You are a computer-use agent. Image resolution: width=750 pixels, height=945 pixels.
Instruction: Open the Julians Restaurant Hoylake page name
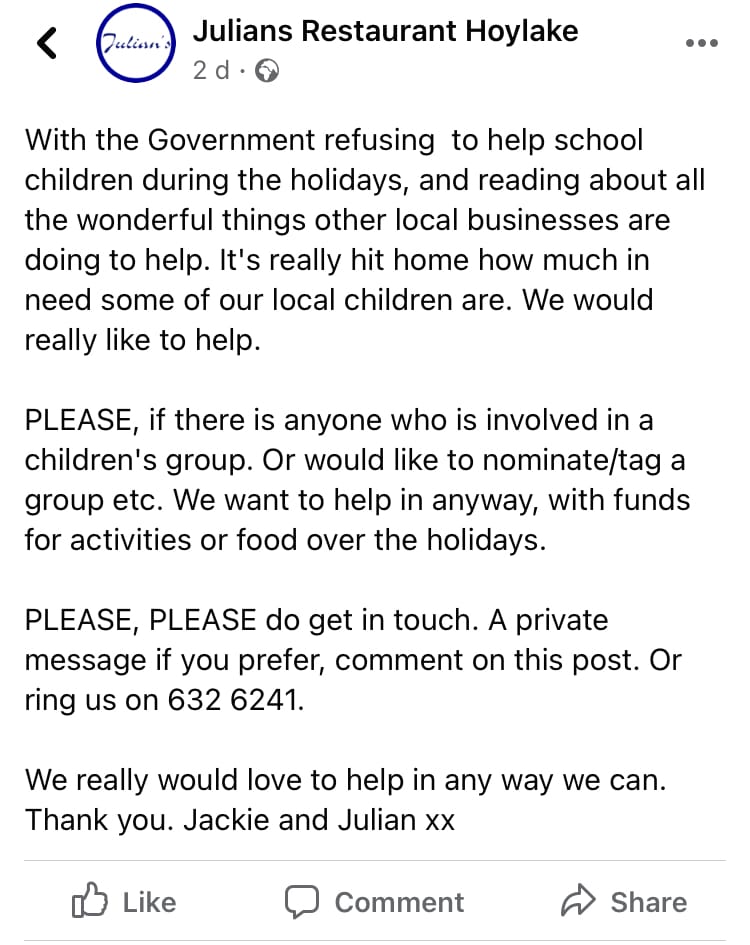pos(385,31)
